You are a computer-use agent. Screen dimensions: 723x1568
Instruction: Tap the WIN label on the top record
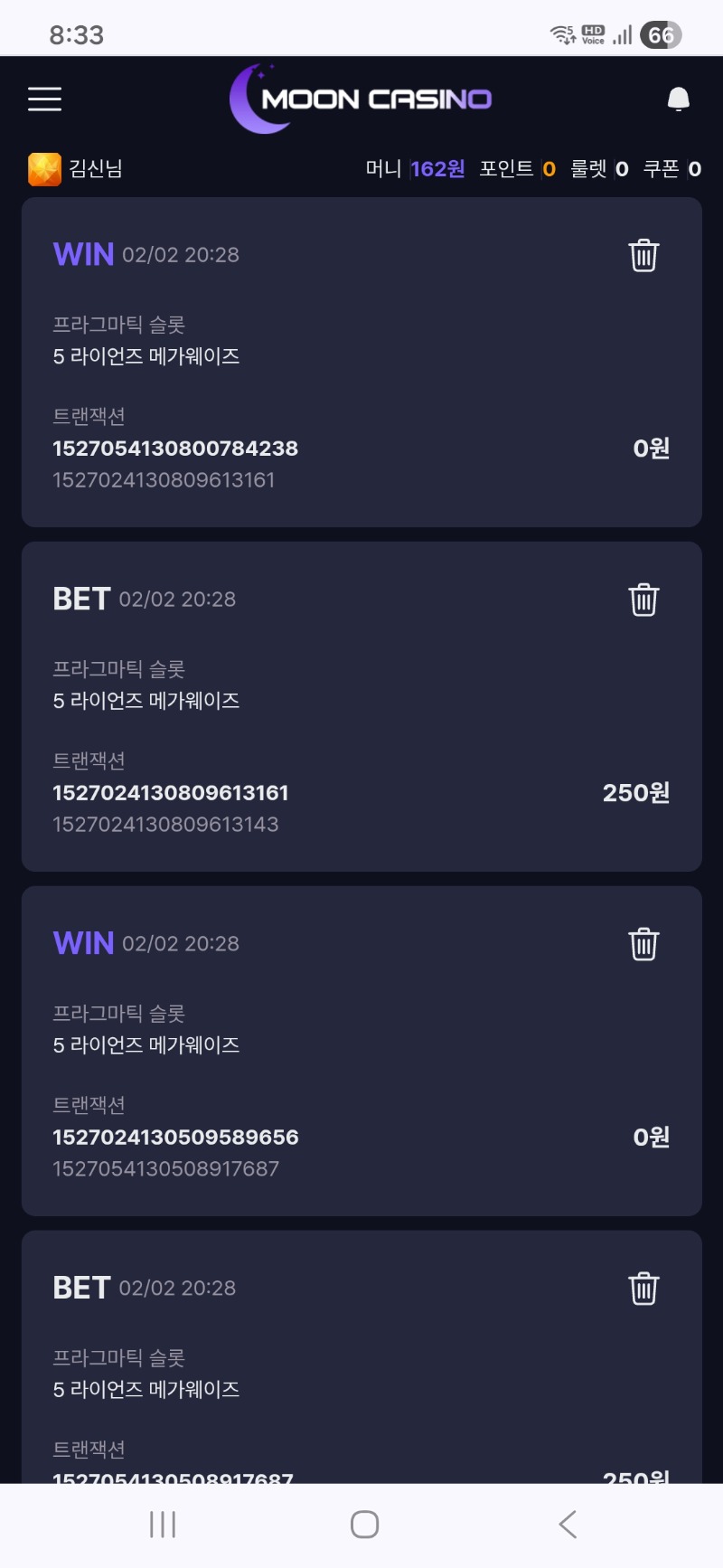[82, 254]
